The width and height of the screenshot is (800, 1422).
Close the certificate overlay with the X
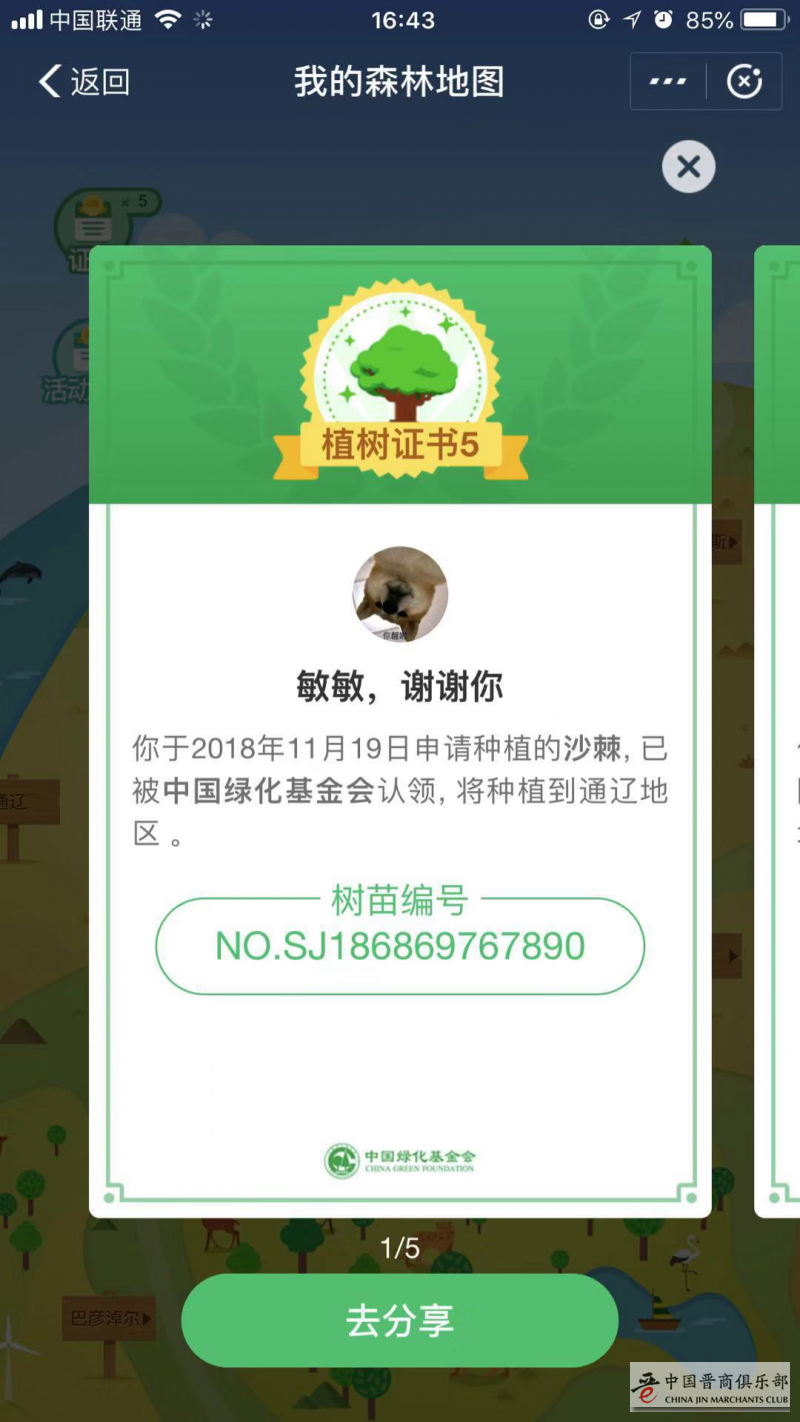[x=687, y=167]
